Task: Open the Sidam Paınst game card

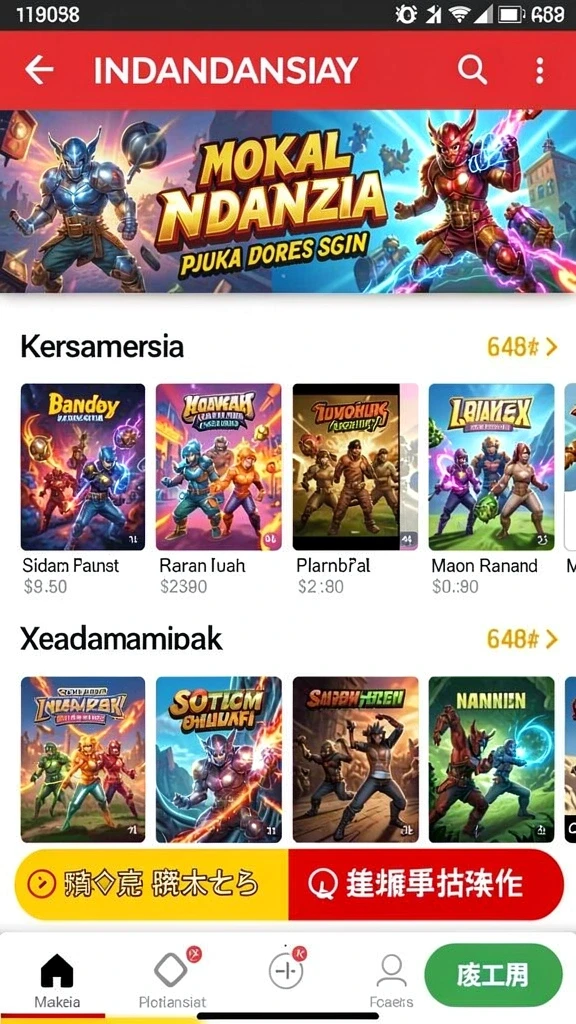Action: click(83, 490)
